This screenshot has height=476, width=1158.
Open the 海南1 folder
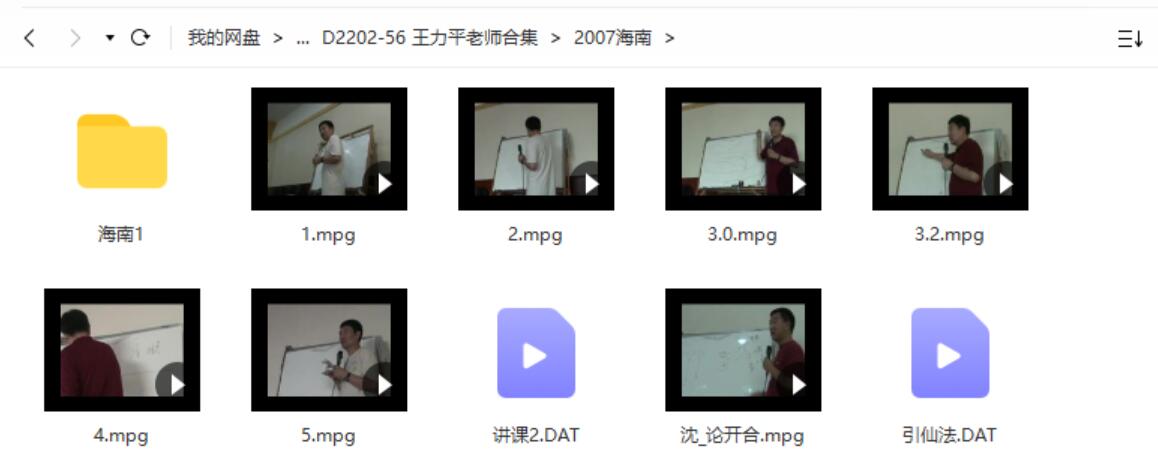pyautogui.click(x=122, y=151)
